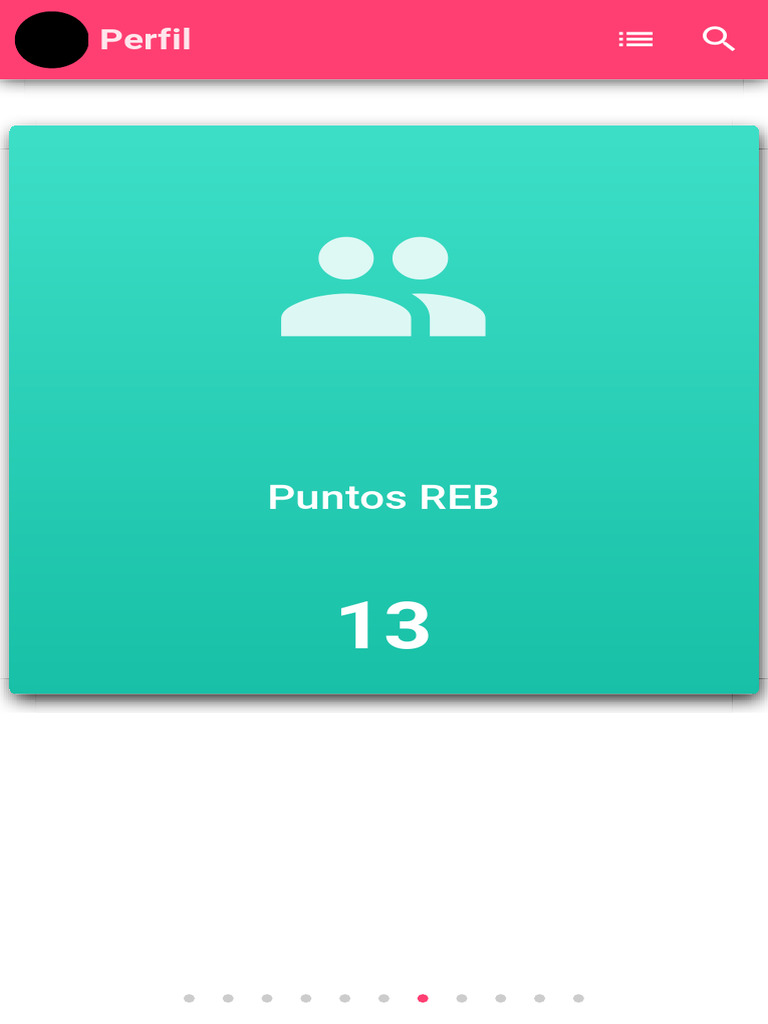
Task: Open the search magnifier
Action: point(718,39)
